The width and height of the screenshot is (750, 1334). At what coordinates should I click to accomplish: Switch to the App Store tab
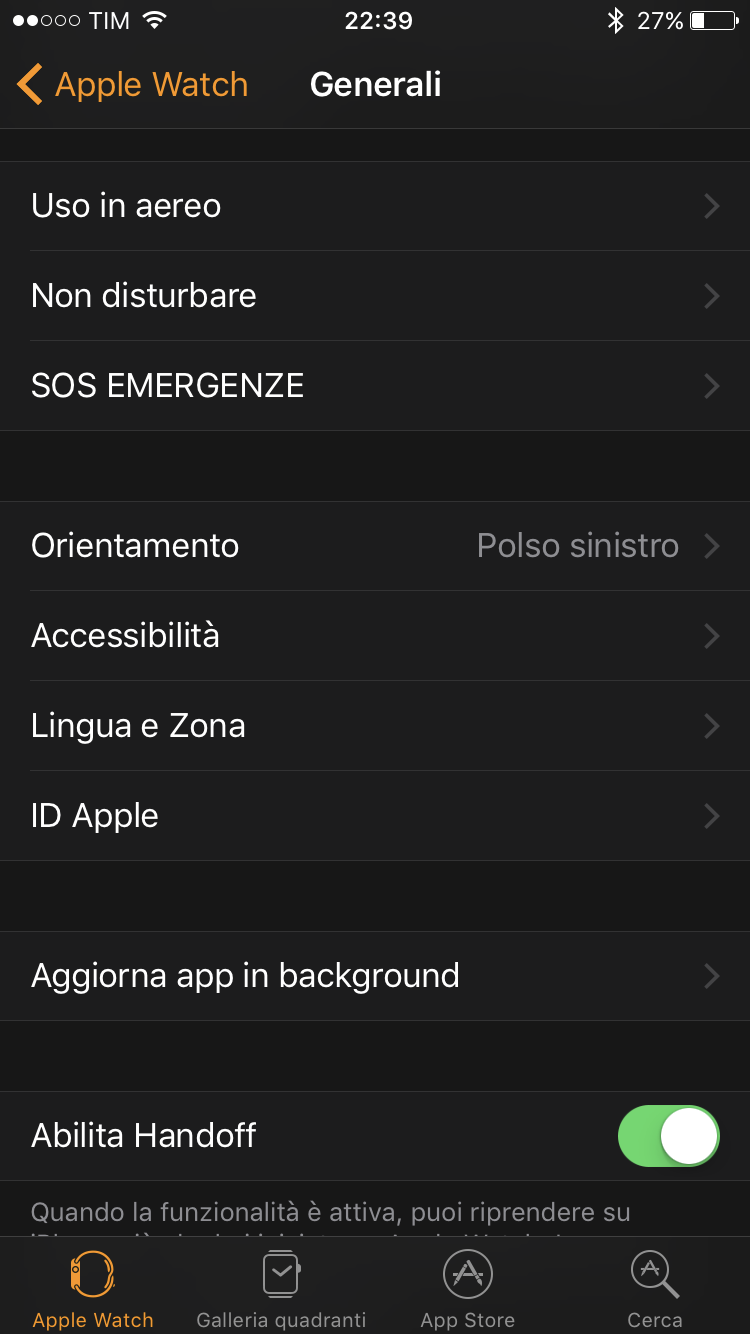pyautogui.click(x=468, y=1289)
